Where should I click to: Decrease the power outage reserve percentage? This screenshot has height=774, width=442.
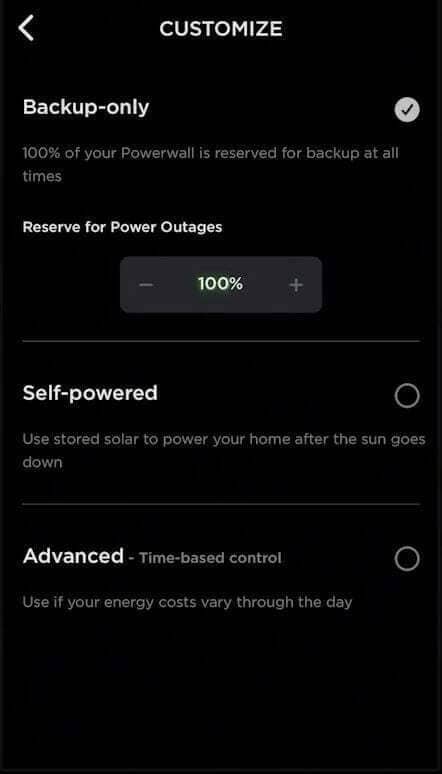pos(146,285)
